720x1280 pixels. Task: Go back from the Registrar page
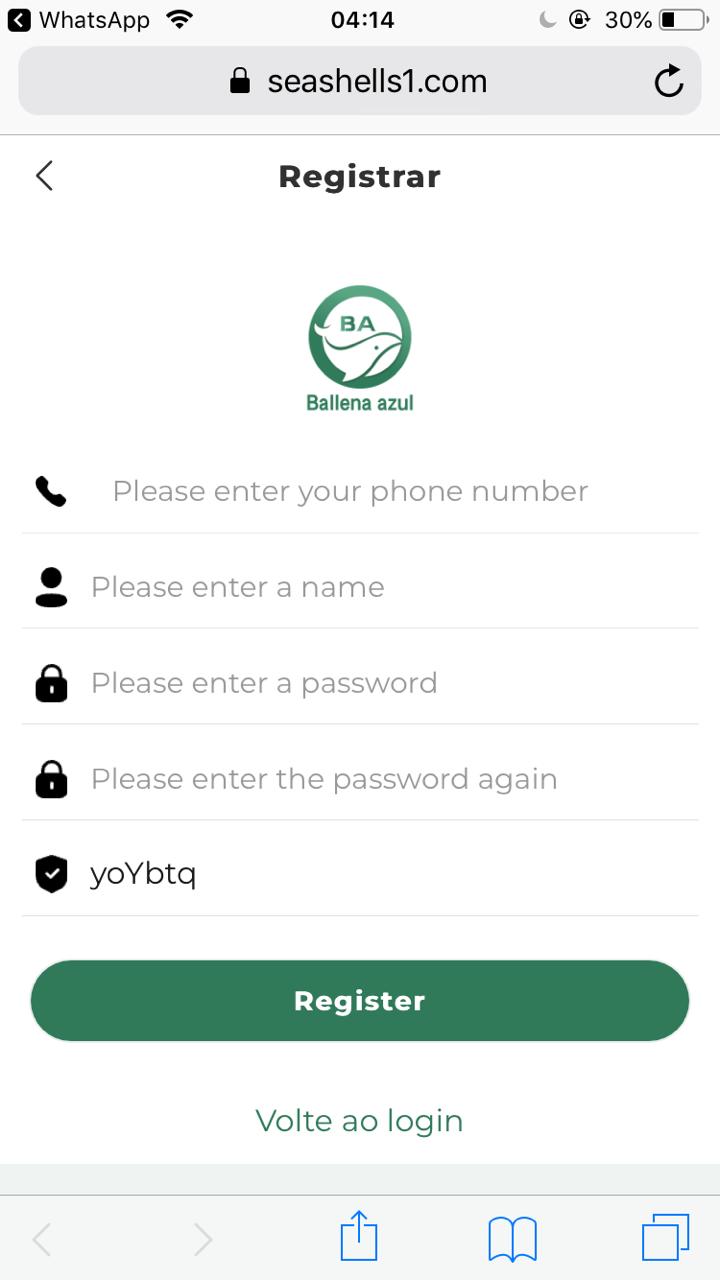(x=44, y=176)
